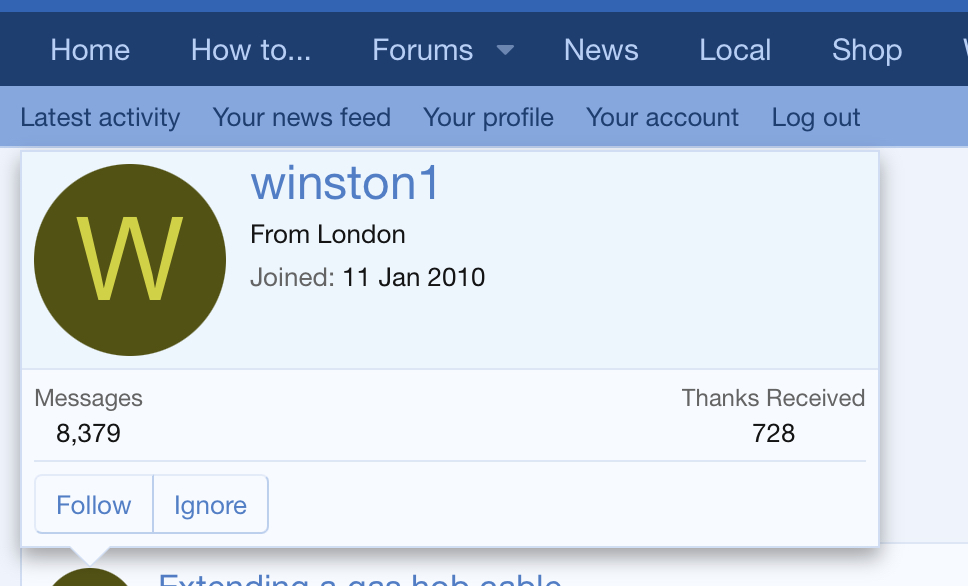Go to the Local section
The width and height of the screenshot is (968, 586).
735,50
